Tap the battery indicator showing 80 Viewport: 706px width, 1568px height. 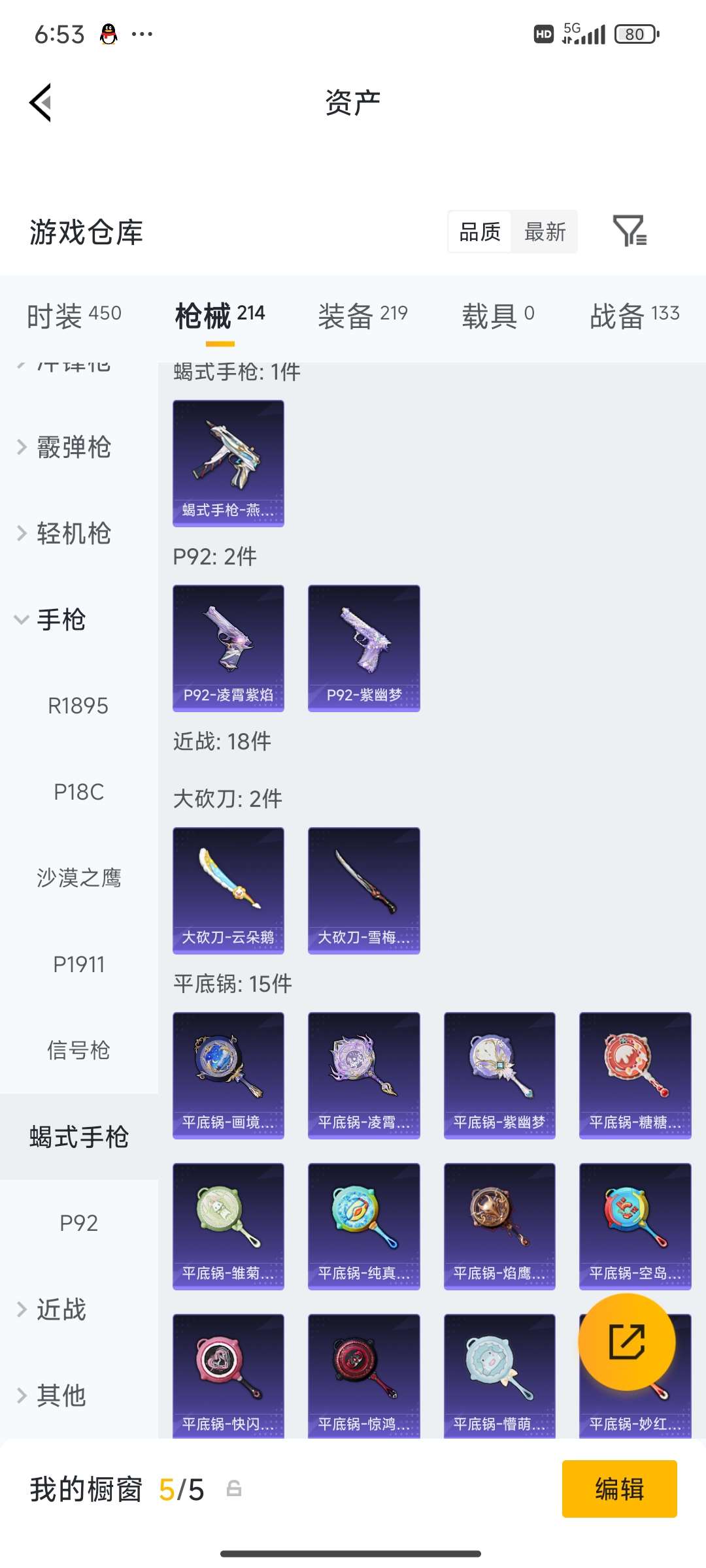[x=633, y=34]
